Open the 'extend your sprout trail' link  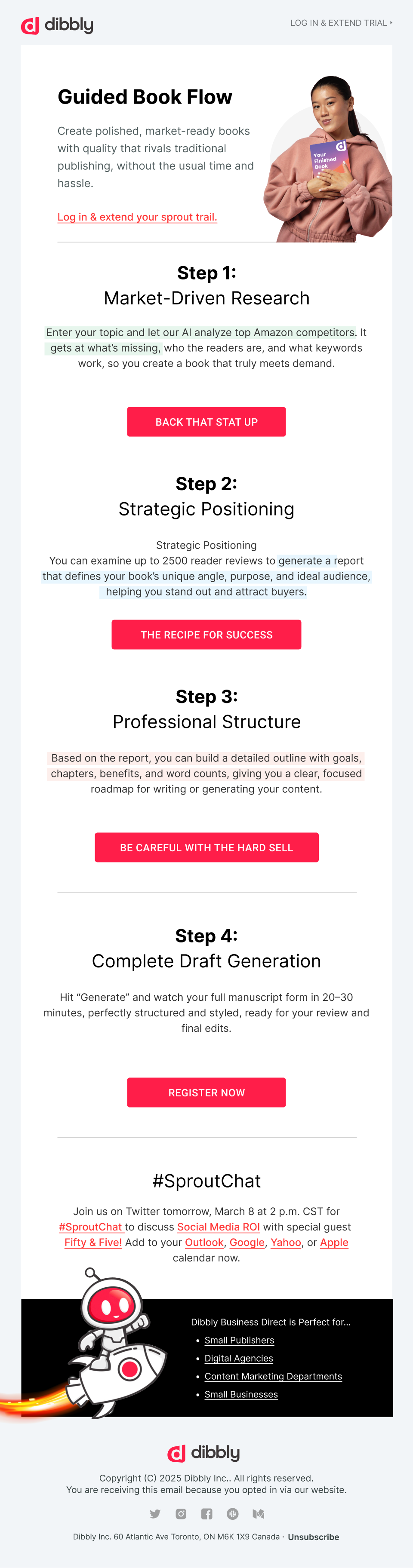click(137, 217)
